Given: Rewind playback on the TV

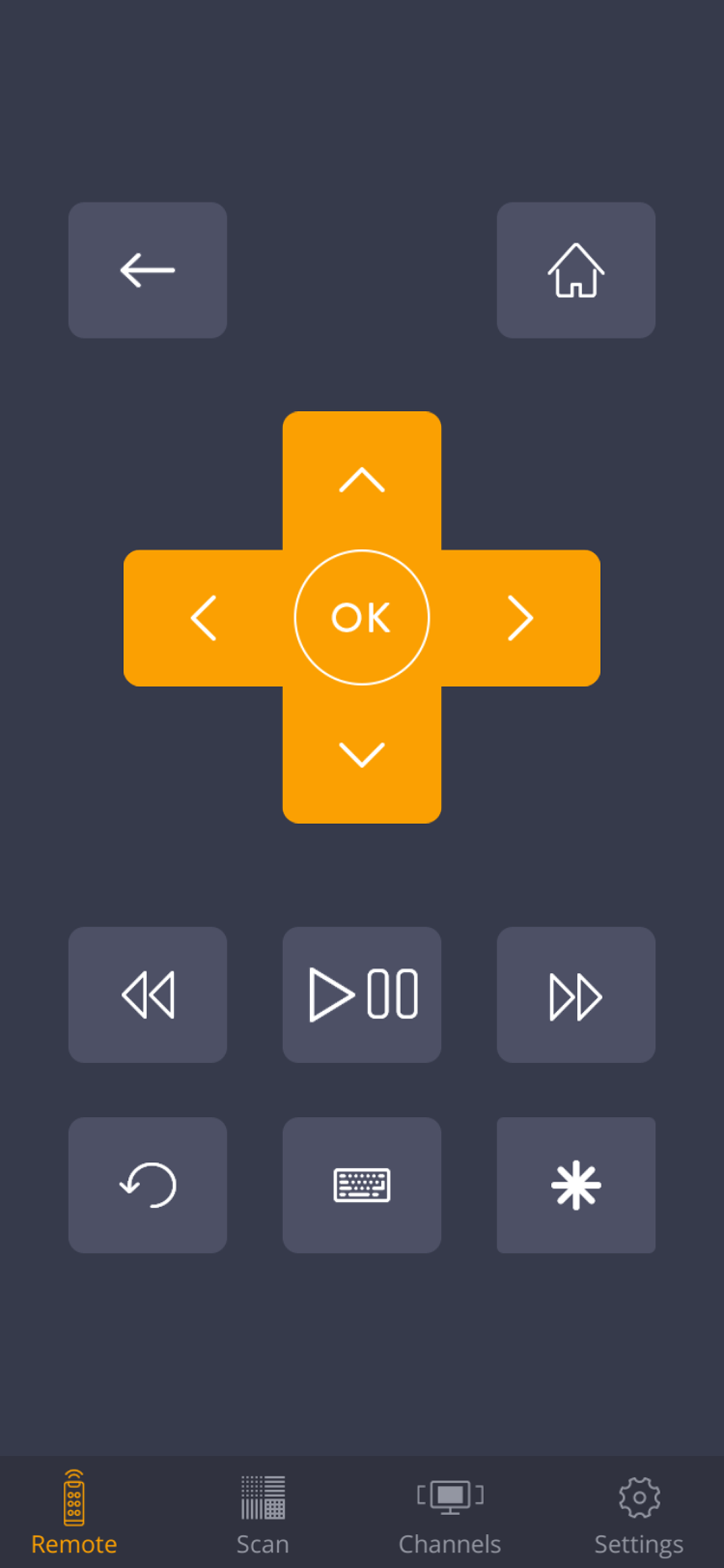Looking at the screenshot, I should tap(147, 994).
